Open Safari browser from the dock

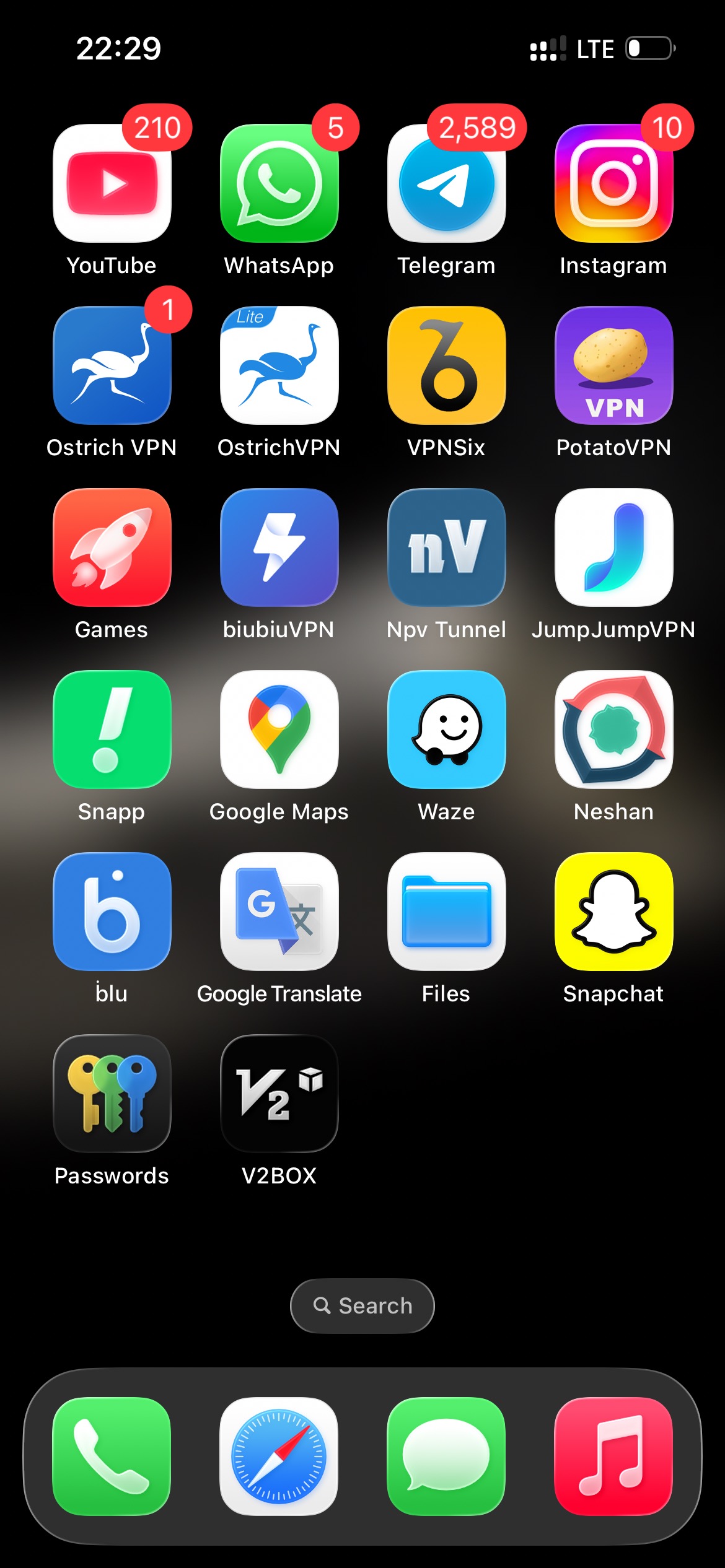tap(279, 1457)
